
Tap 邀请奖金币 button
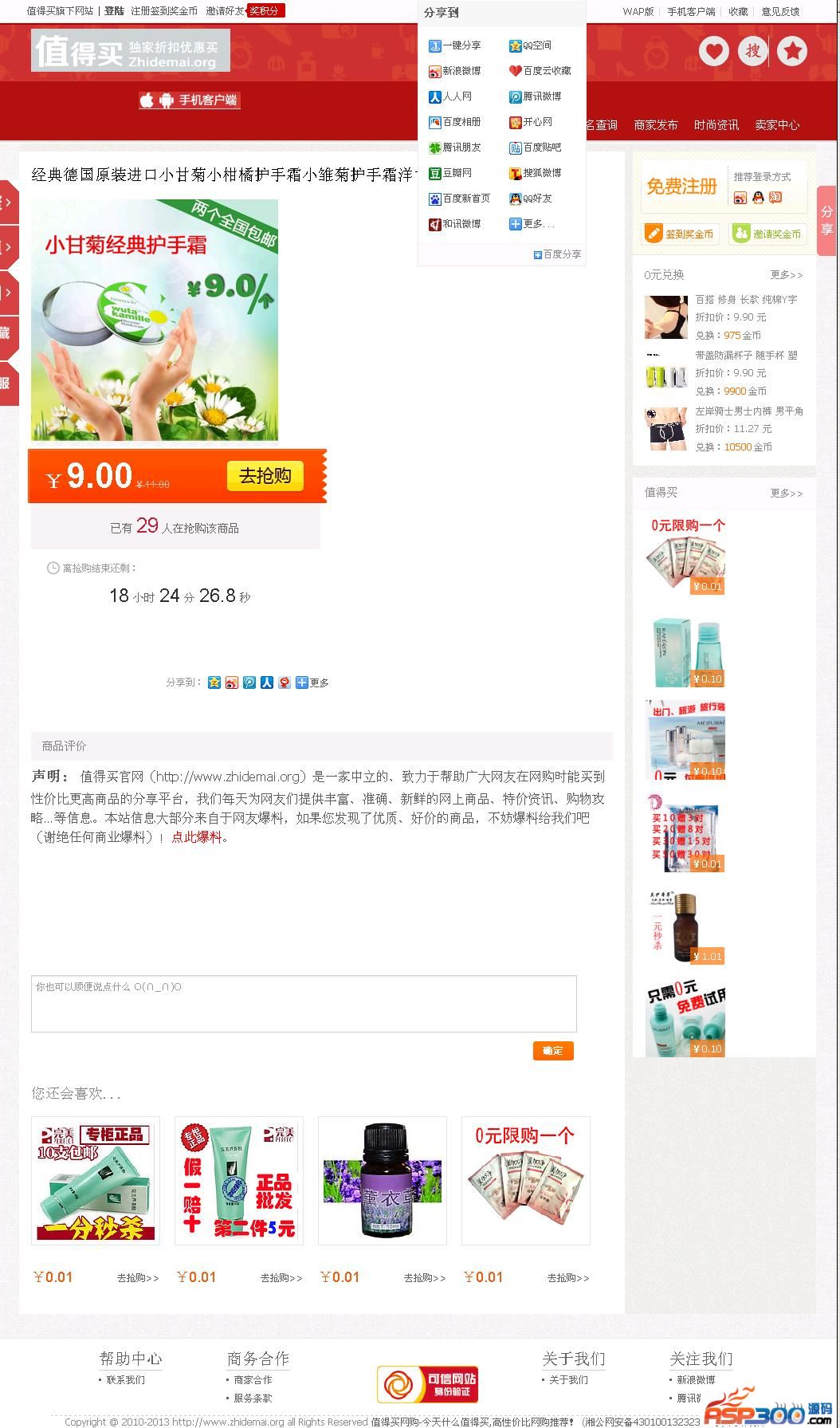tap(769, 234)
